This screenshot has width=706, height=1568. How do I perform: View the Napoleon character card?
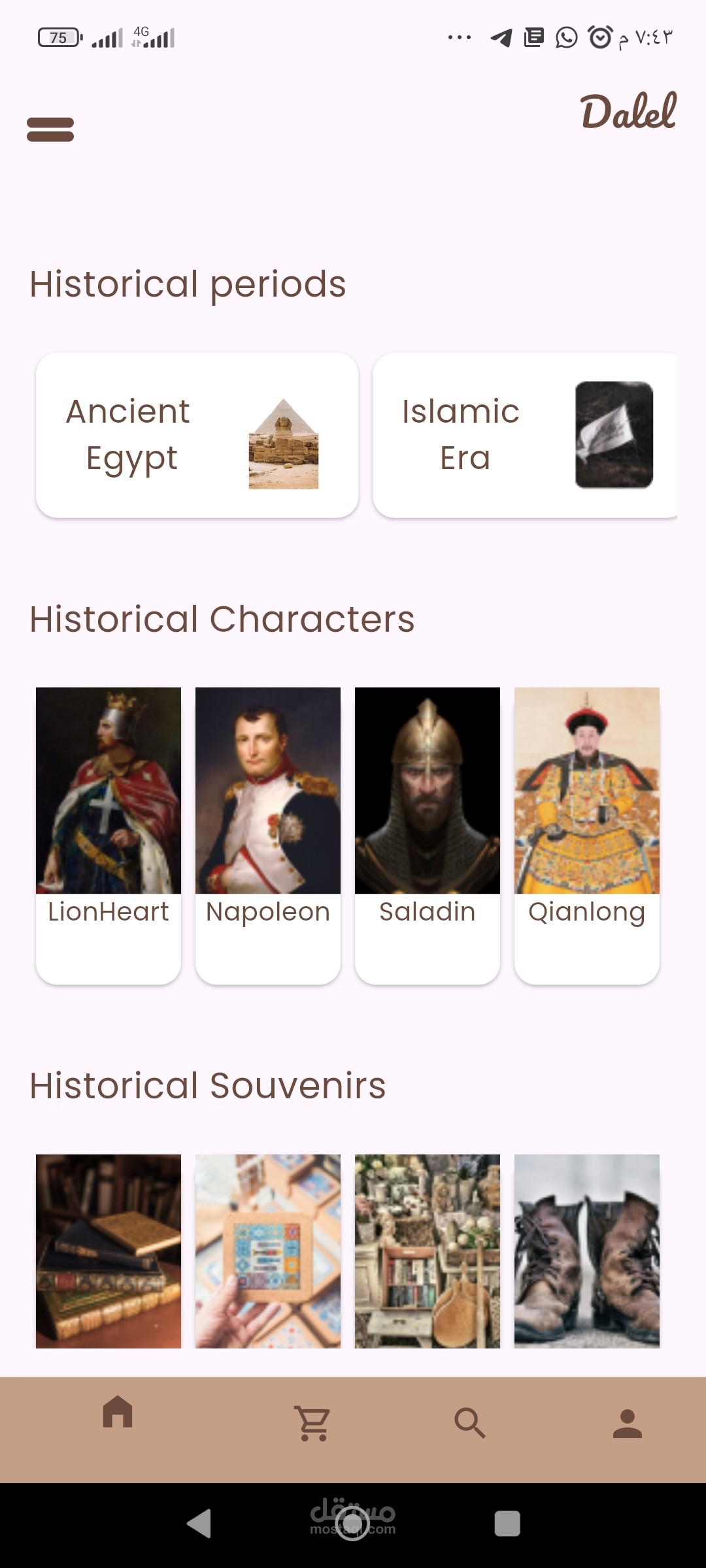point(268,835)
